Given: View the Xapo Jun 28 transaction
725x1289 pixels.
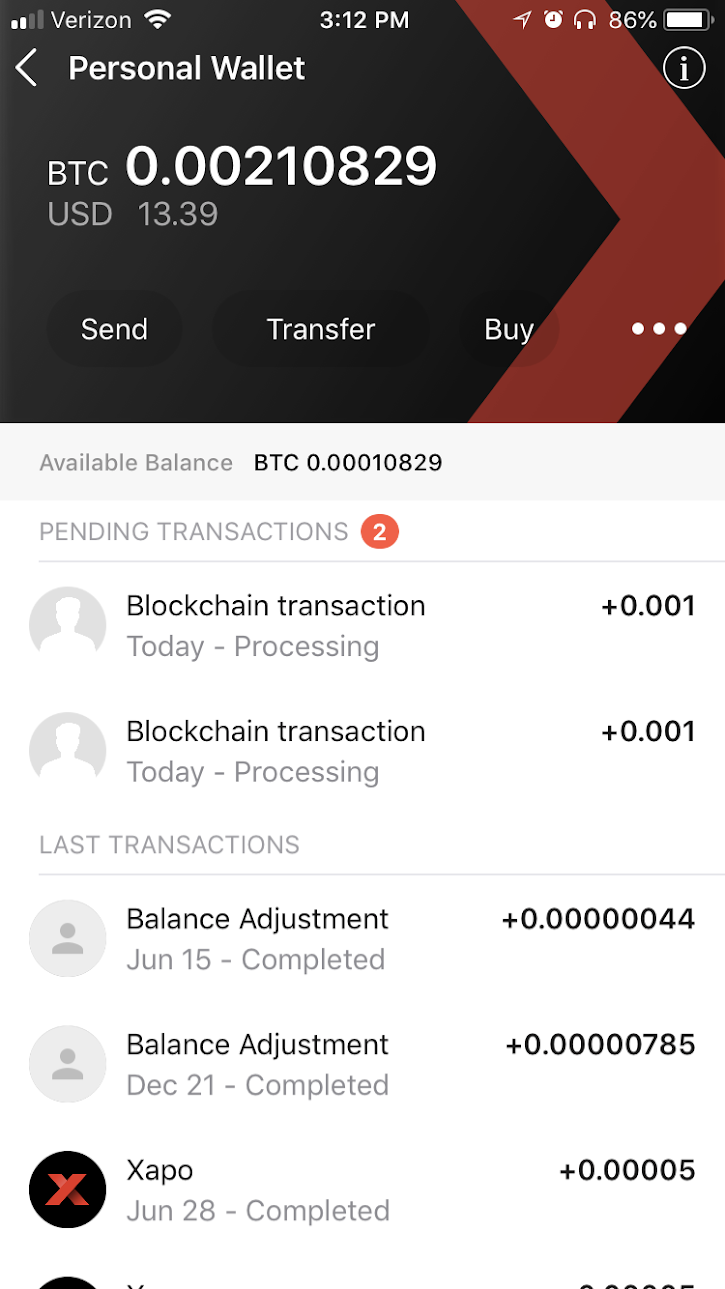Looking at the screenshot, I should click(x=362, y=1190).
